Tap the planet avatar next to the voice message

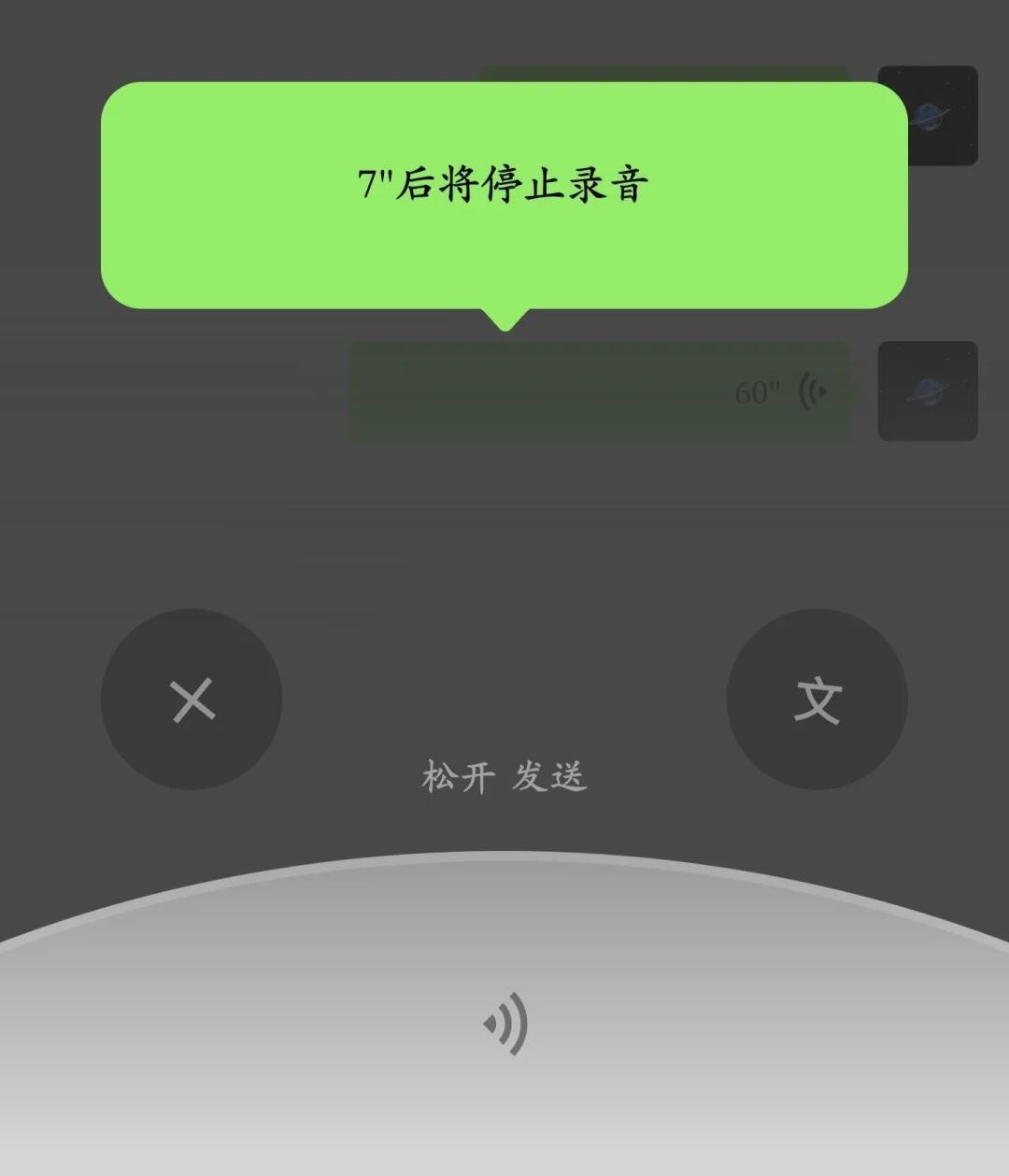929,390
